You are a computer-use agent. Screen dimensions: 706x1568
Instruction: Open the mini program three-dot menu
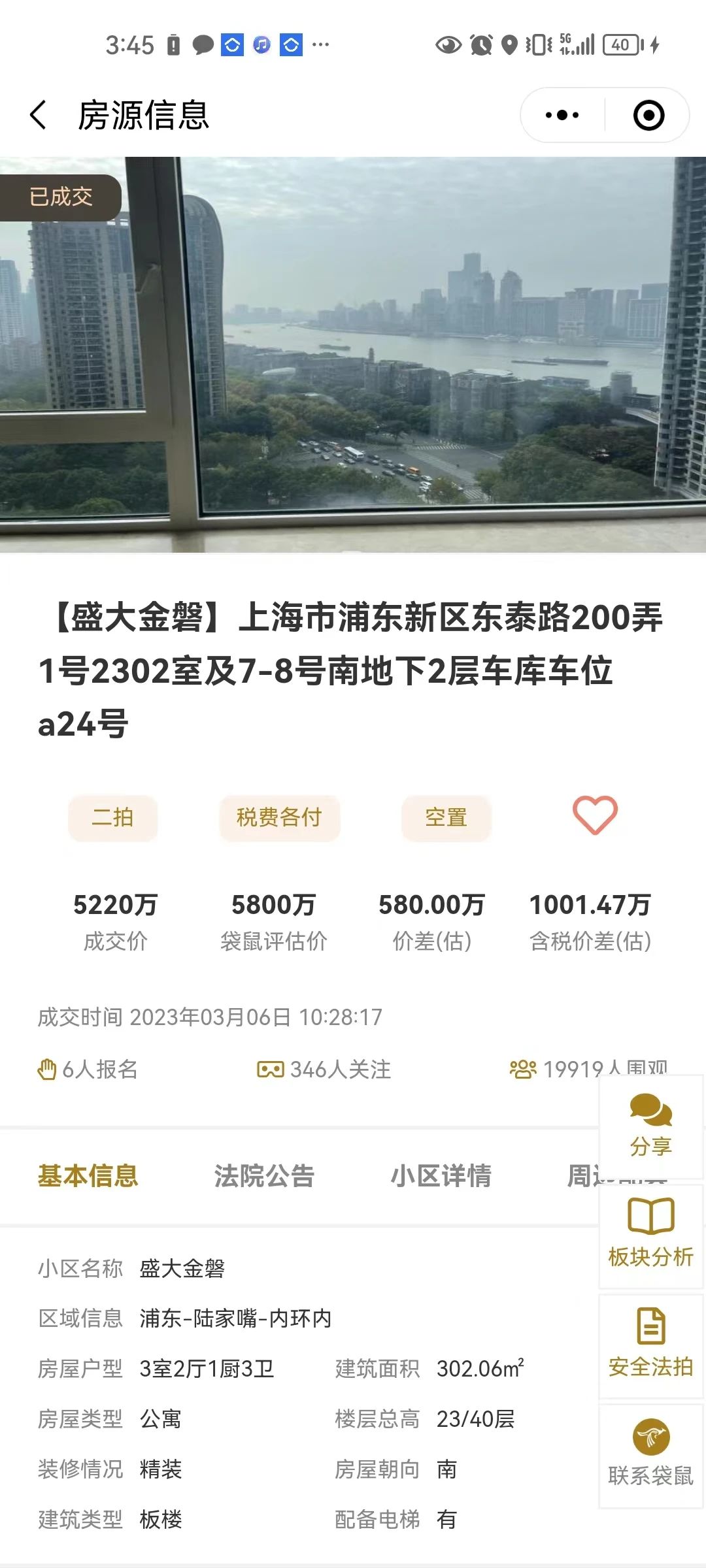tap(562, 116)
